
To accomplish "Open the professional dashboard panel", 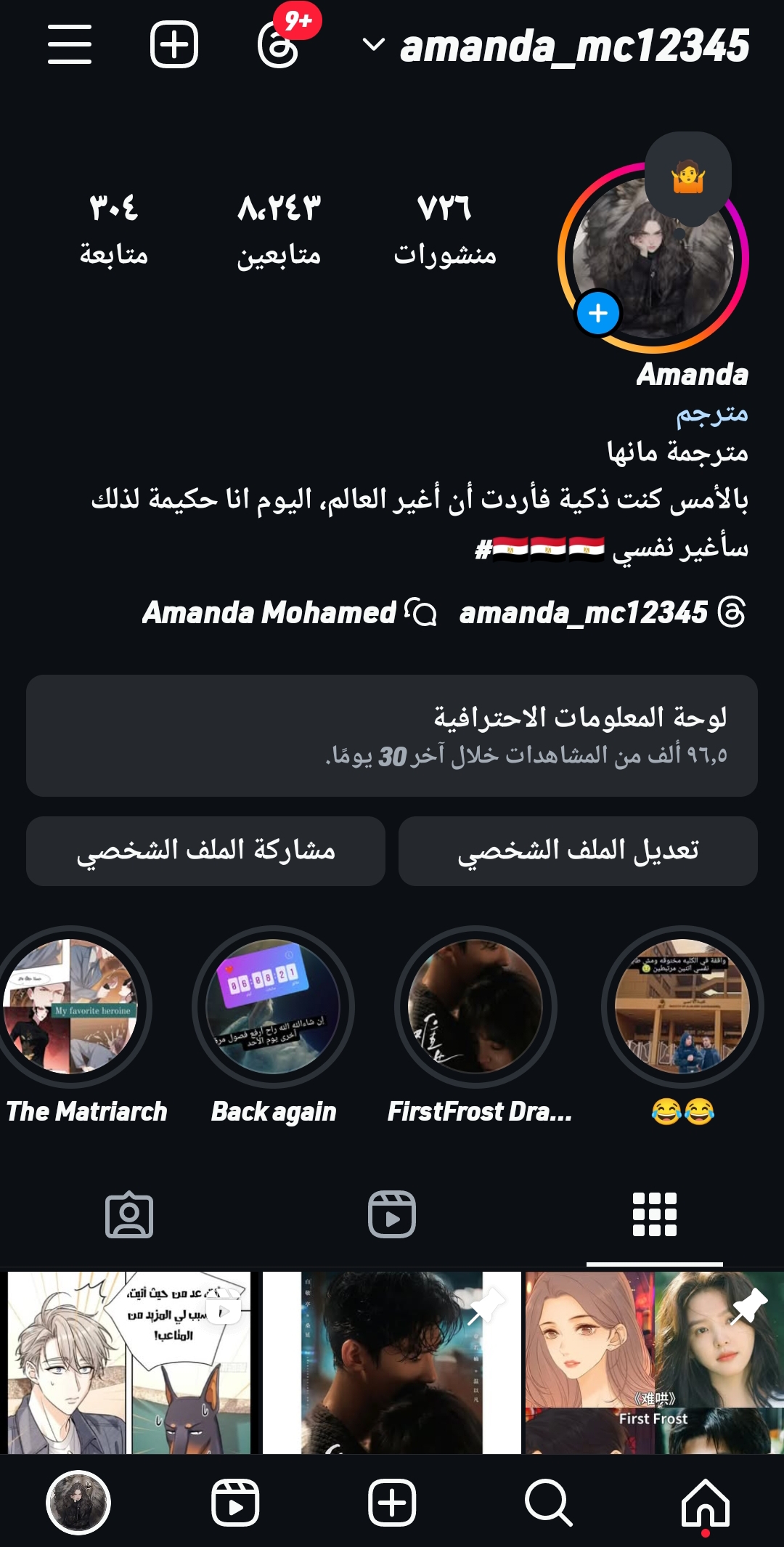I will coord(392,734).
